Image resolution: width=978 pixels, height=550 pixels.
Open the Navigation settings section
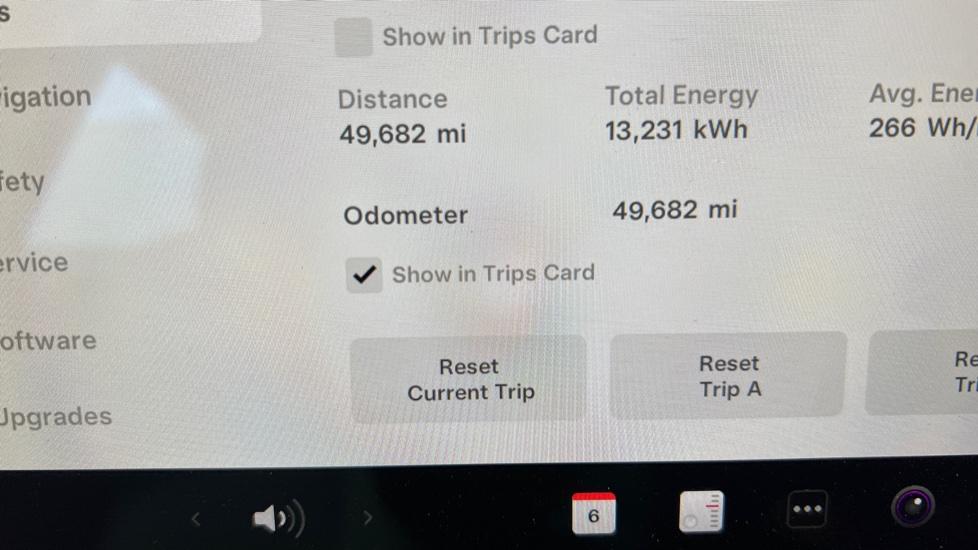pyautogui.click(x=45, y=97)
